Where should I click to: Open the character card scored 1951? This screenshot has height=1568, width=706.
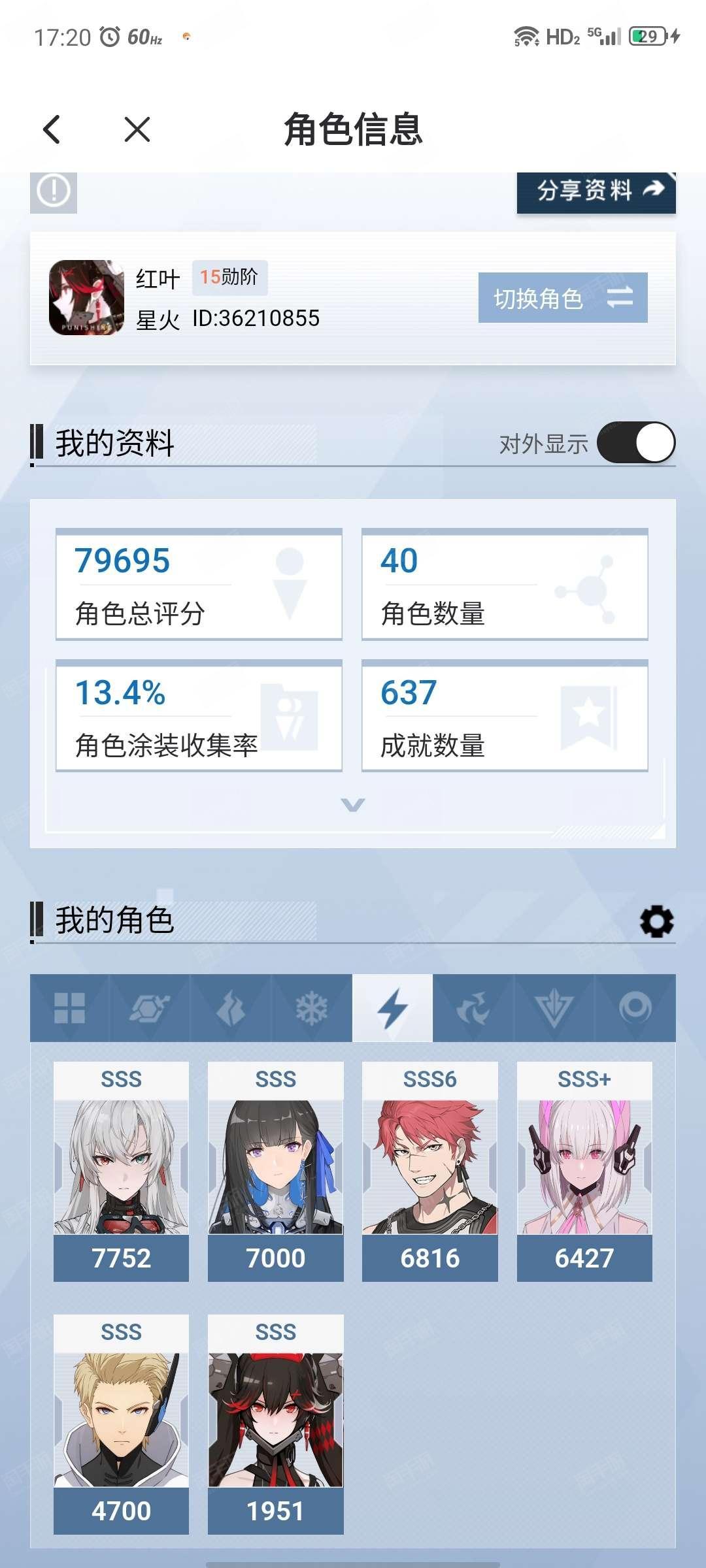(275, 1424)
